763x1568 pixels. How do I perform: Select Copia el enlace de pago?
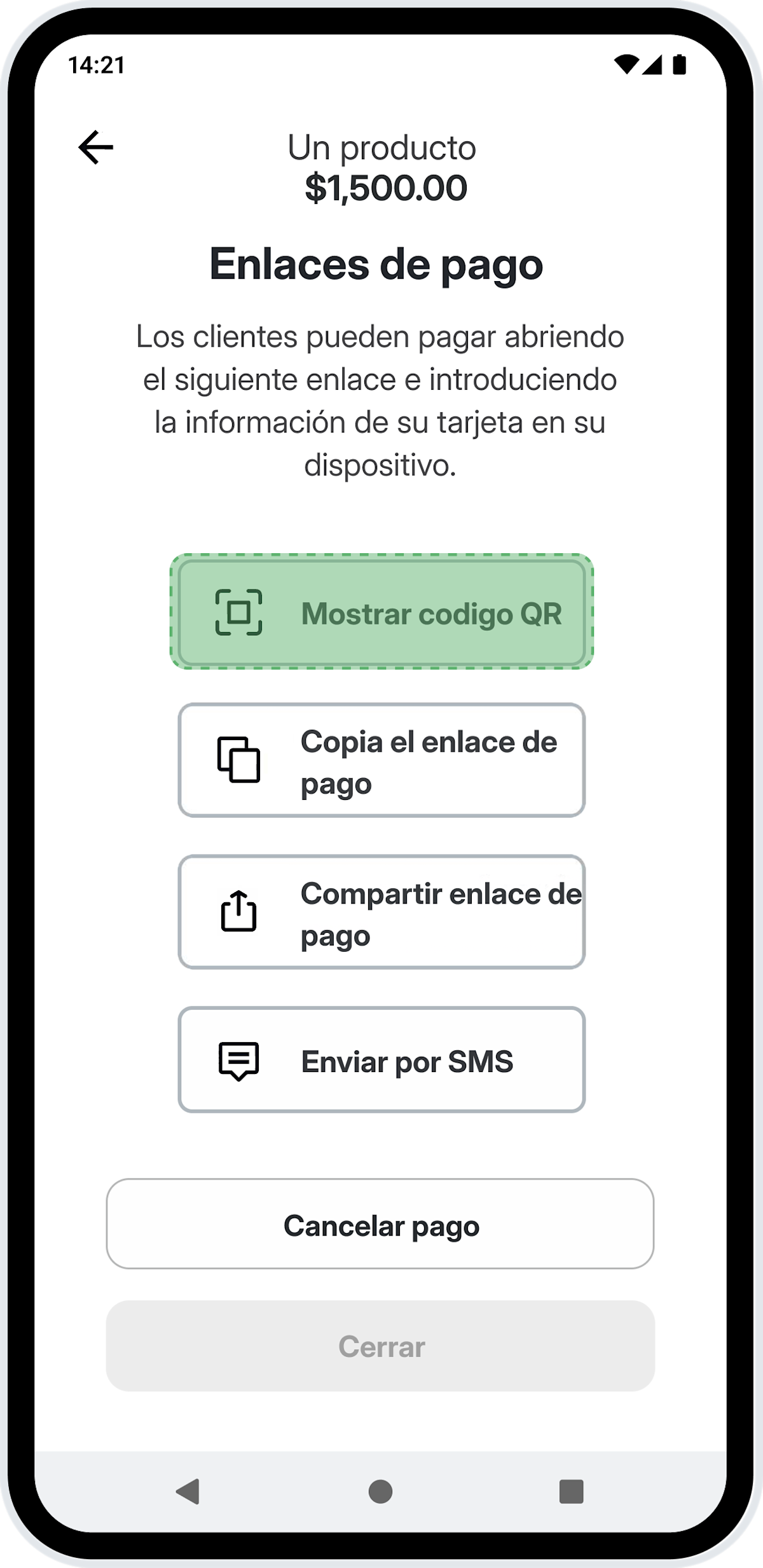(x=381, y=760)
